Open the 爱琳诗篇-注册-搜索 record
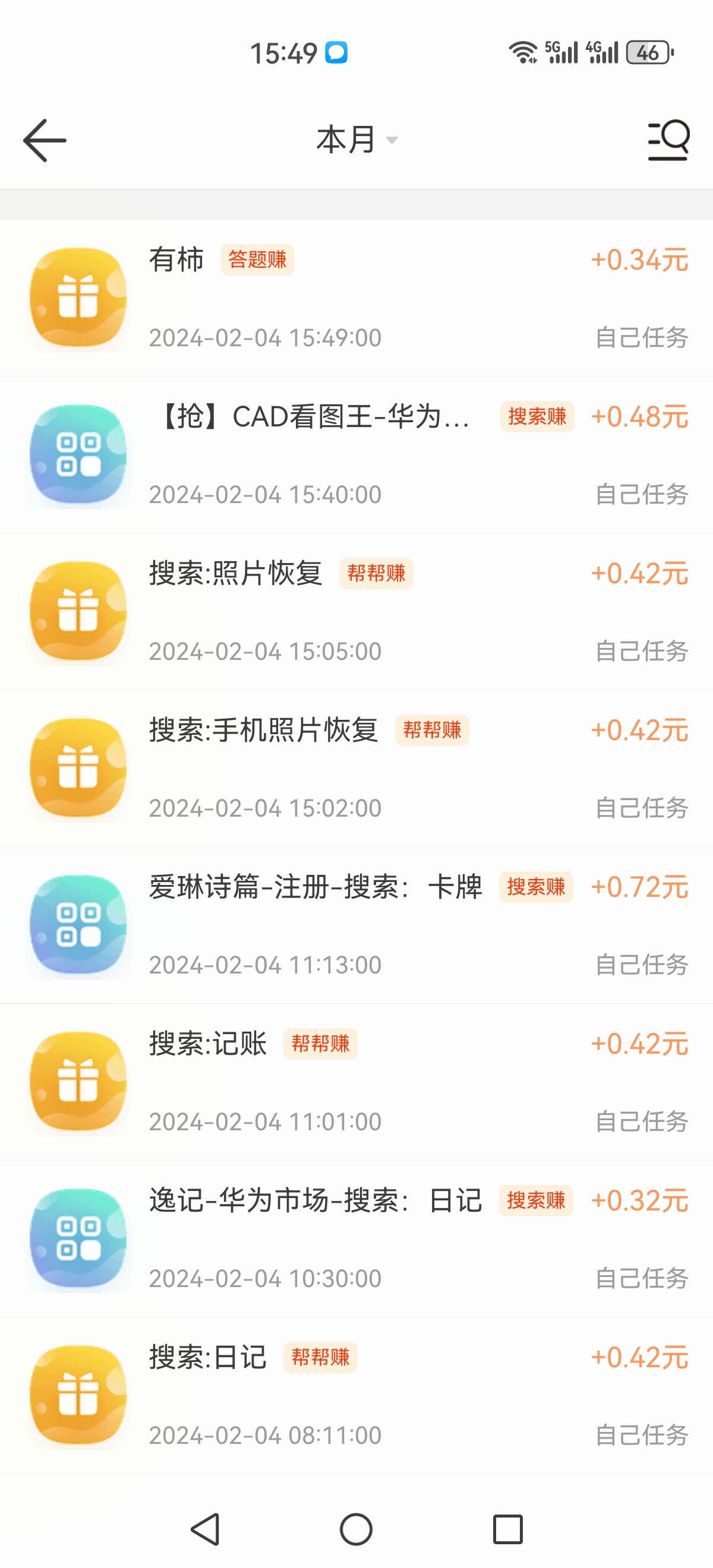This screenshot has width=713, height=1568. [x=357, y=925]
